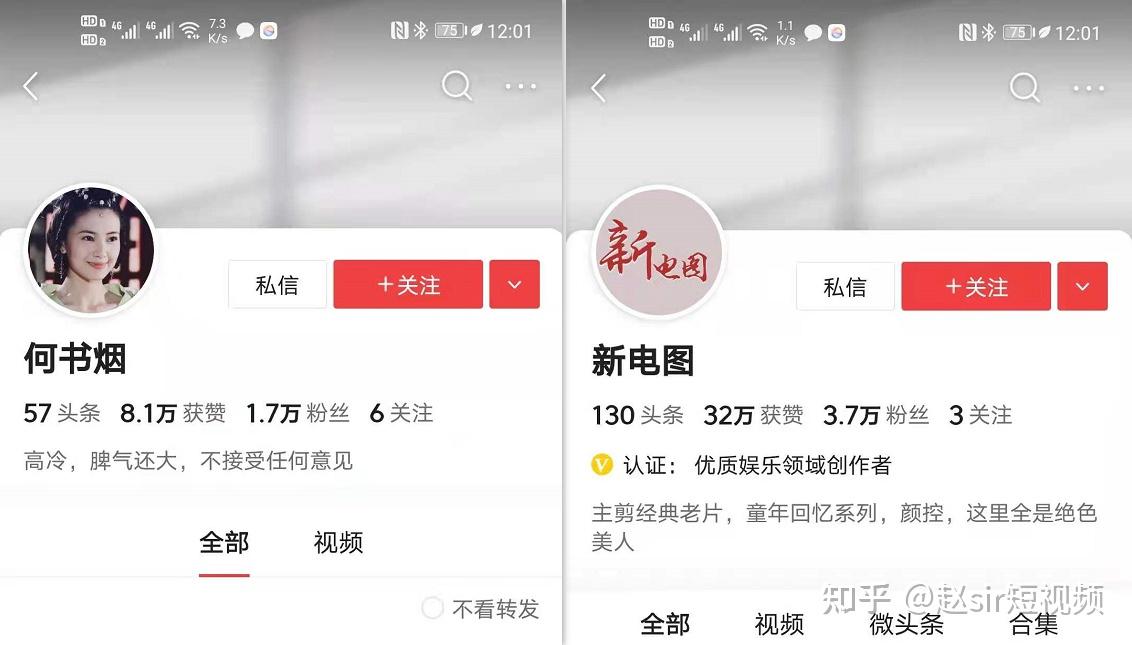
Task: Switch to 视频 tab on 何书烟's profile
Action: click(x=338, y=543)
